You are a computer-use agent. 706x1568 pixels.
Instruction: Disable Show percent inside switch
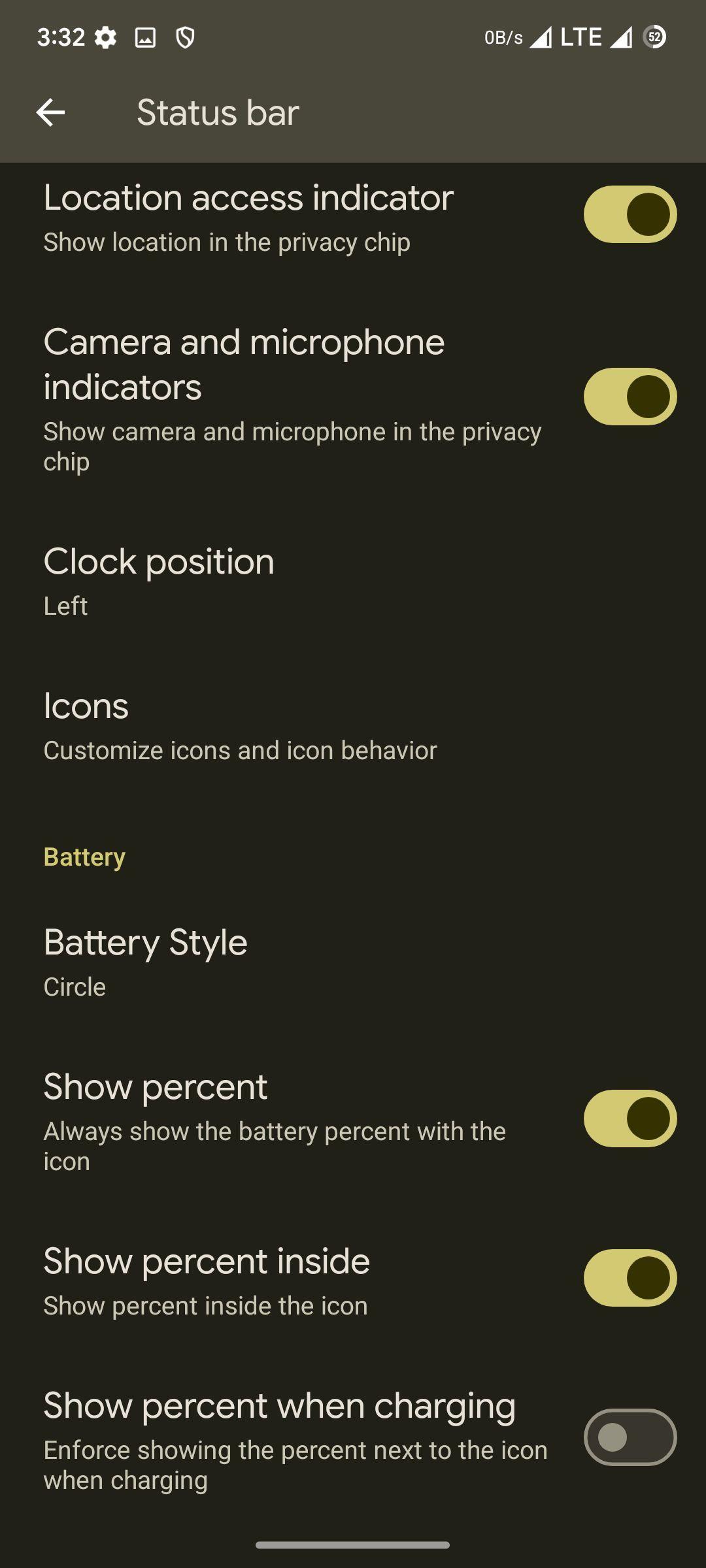point(630,1278)
